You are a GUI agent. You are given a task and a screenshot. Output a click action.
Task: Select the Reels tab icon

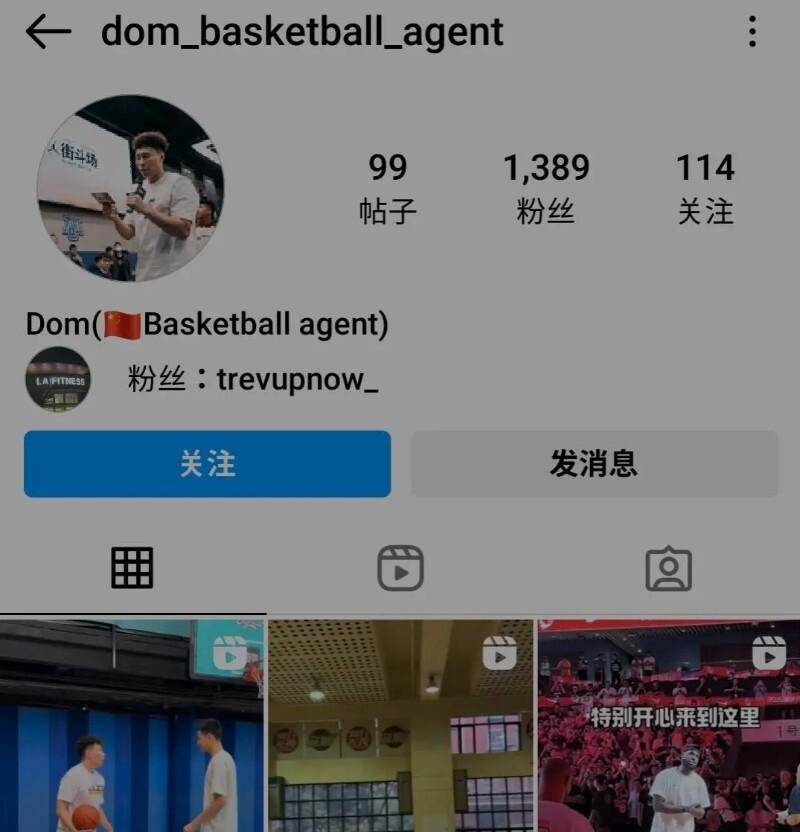[400, 568]
